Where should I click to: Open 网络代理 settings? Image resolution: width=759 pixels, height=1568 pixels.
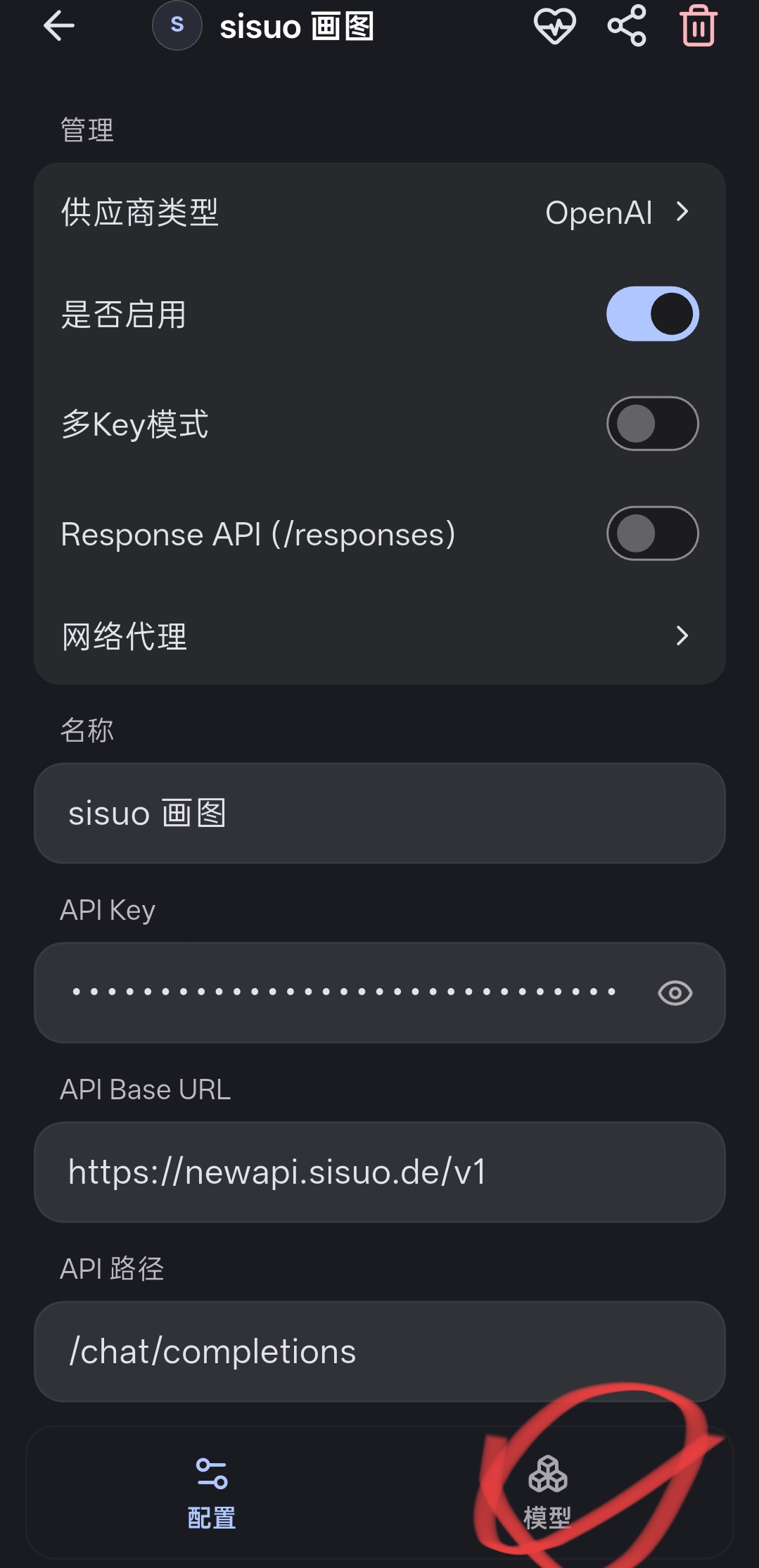click(380, 636)
